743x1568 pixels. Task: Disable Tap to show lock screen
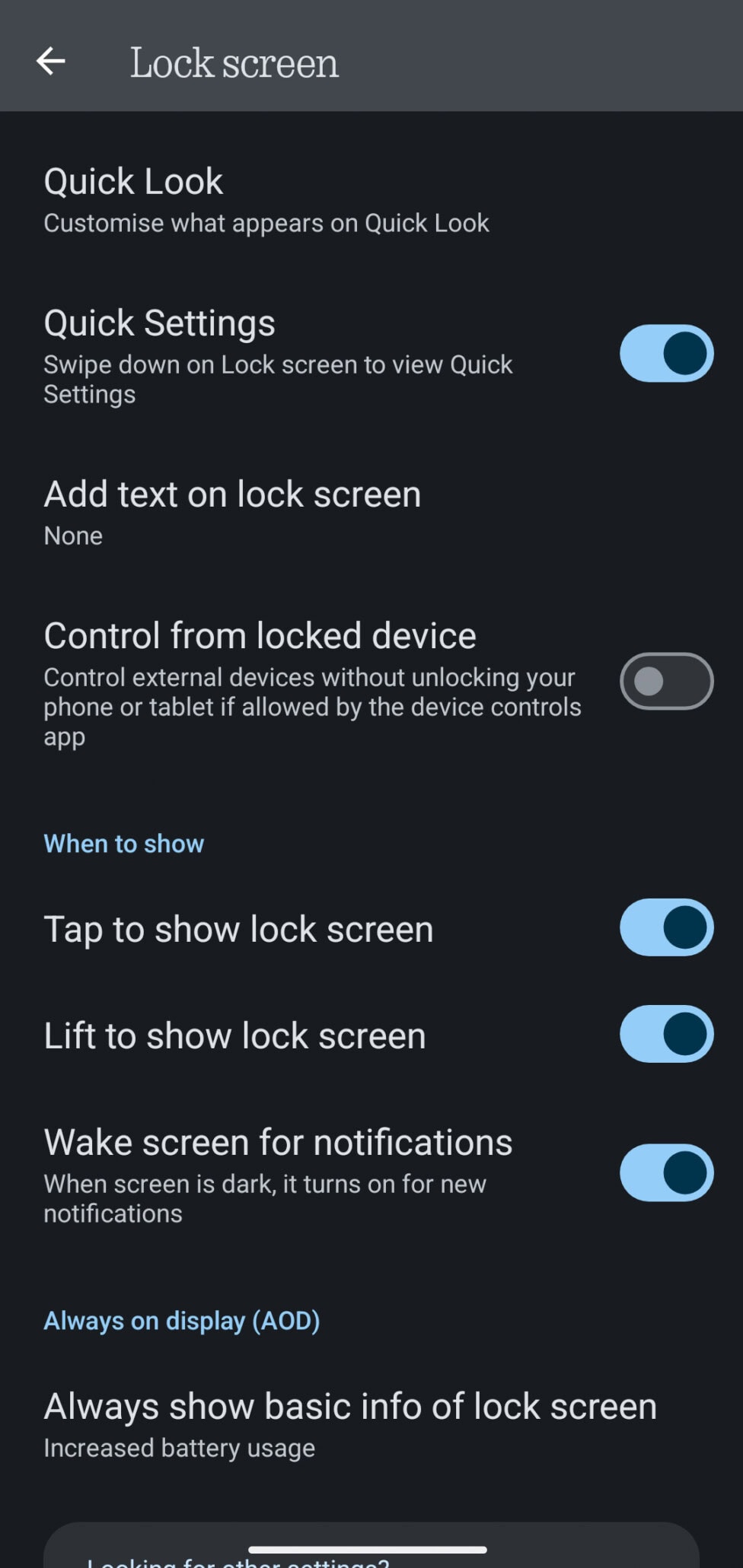(666, 927)
